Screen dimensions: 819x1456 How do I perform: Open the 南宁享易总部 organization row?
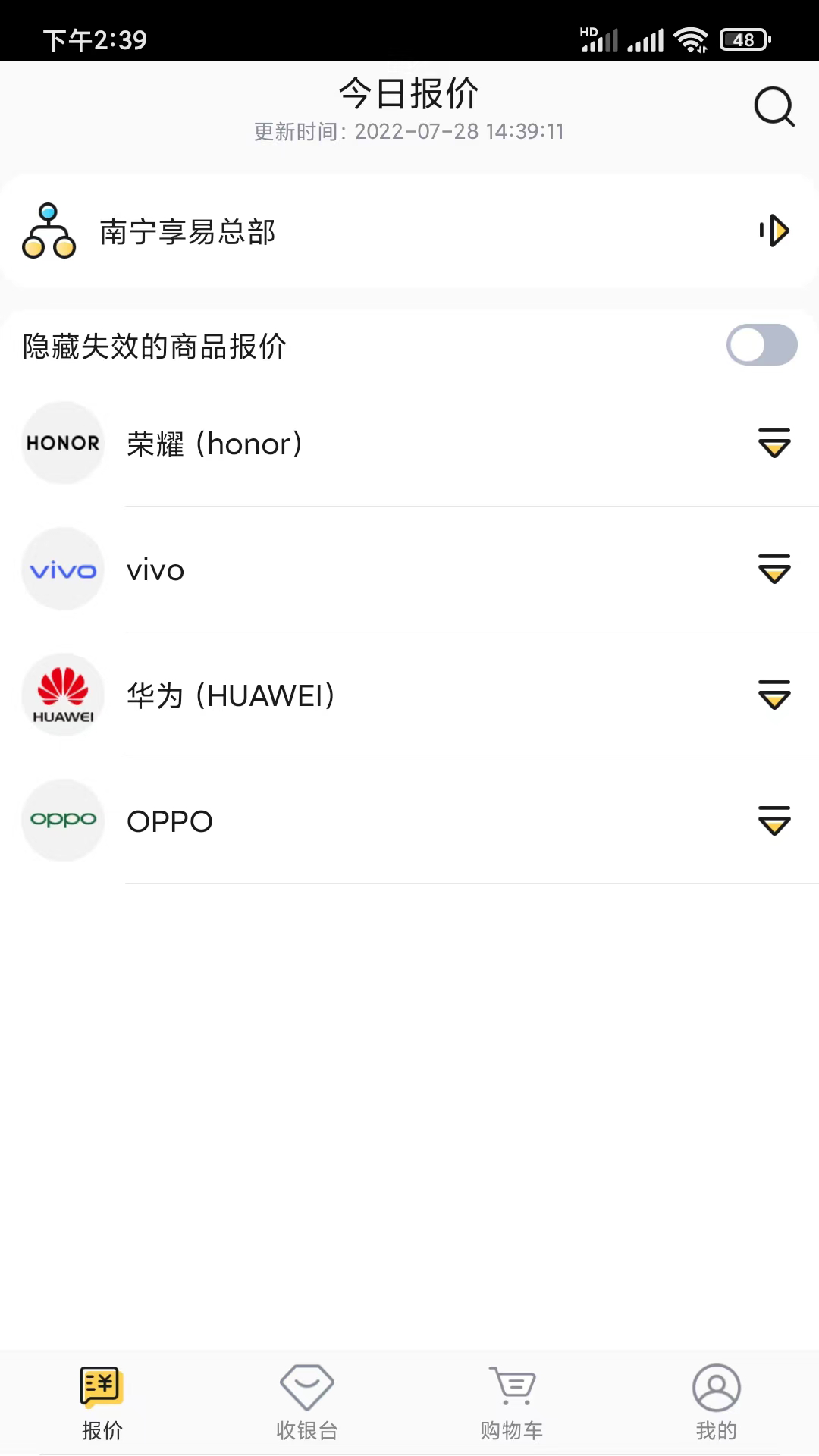click(409, 231)
